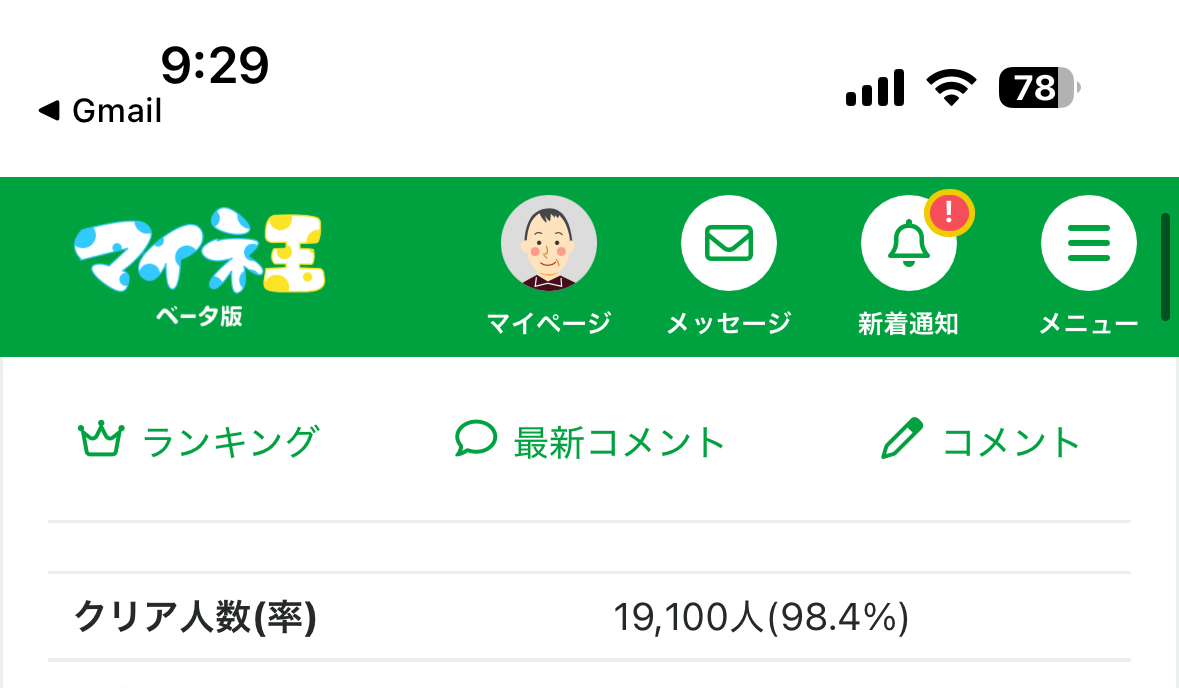Tap the マイネ王 logo to go home
1179x688 pixels.
pos(199,252)
